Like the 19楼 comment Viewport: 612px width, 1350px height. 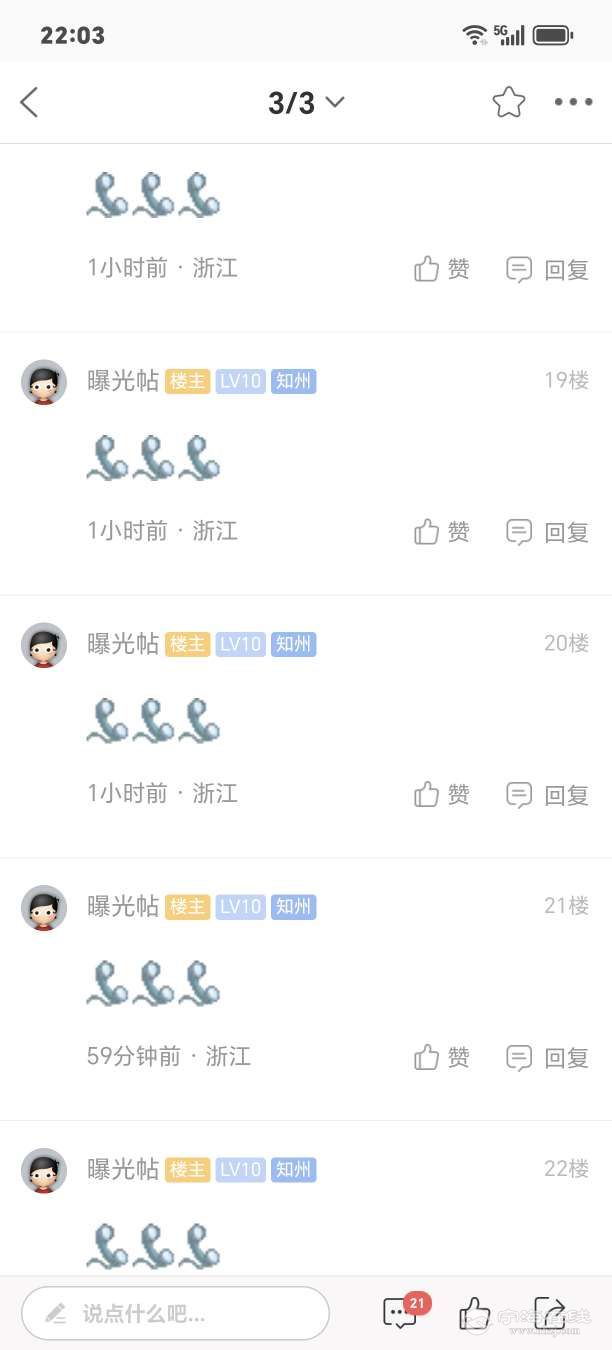point(442,532)
